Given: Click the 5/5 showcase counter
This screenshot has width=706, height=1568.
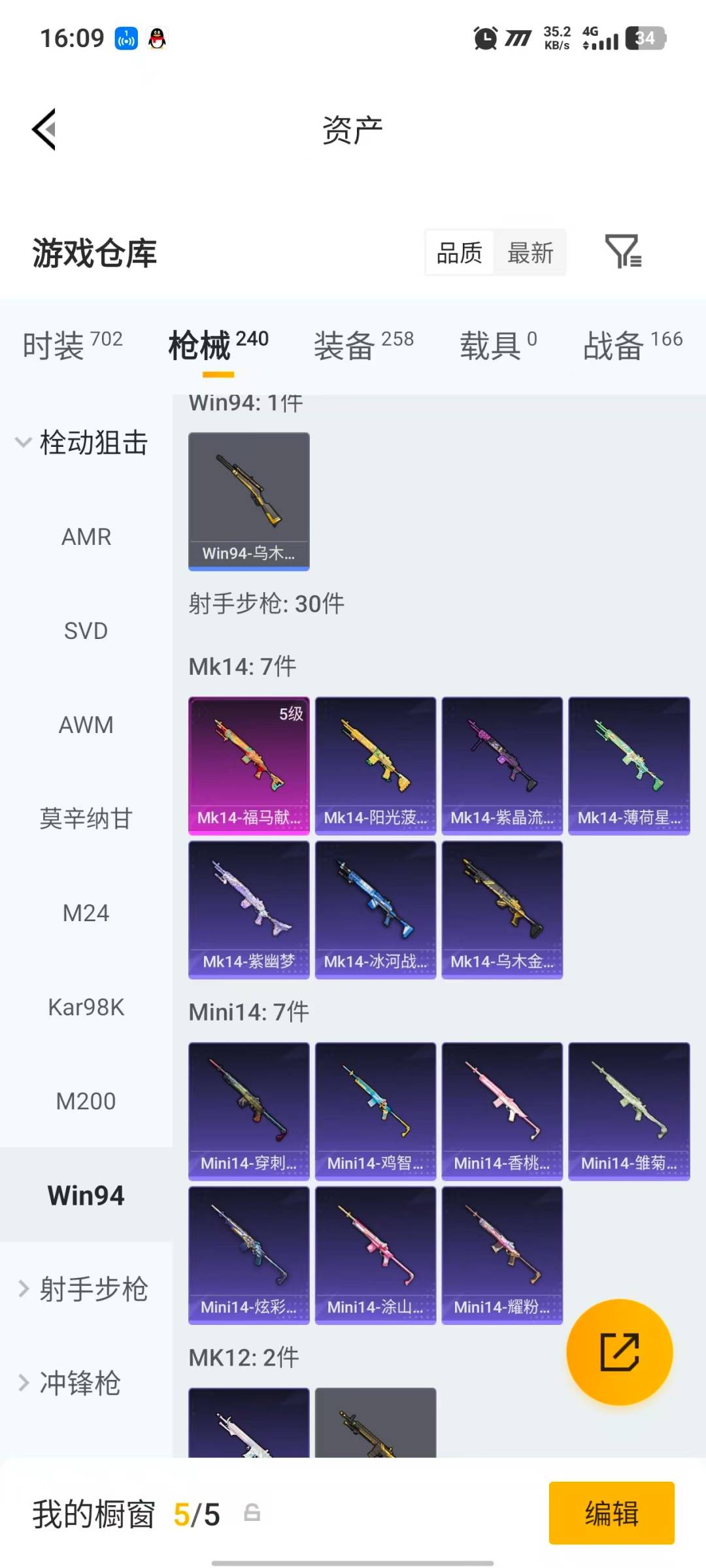Looking at the screenshot, I should 196,1514.
